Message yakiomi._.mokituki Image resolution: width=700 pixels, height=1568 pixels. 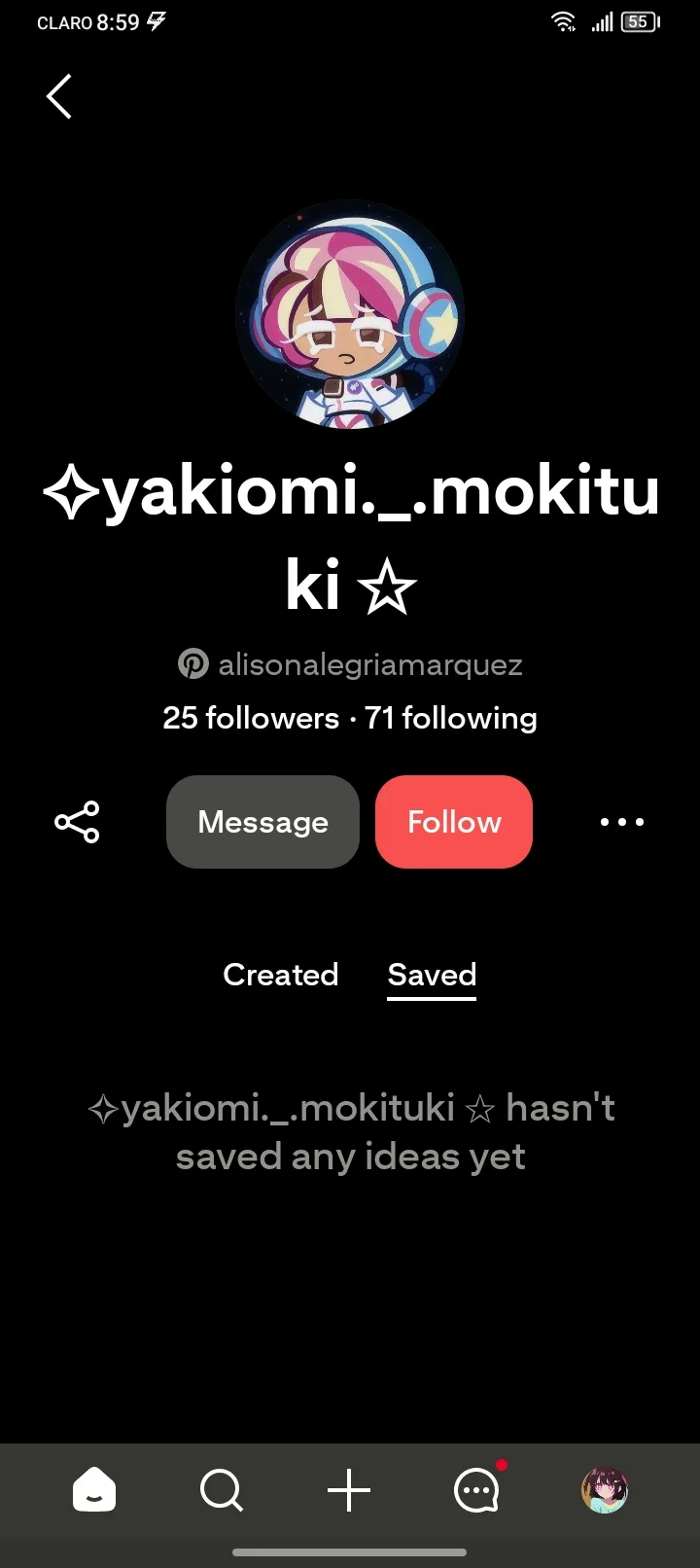point(262,822)
